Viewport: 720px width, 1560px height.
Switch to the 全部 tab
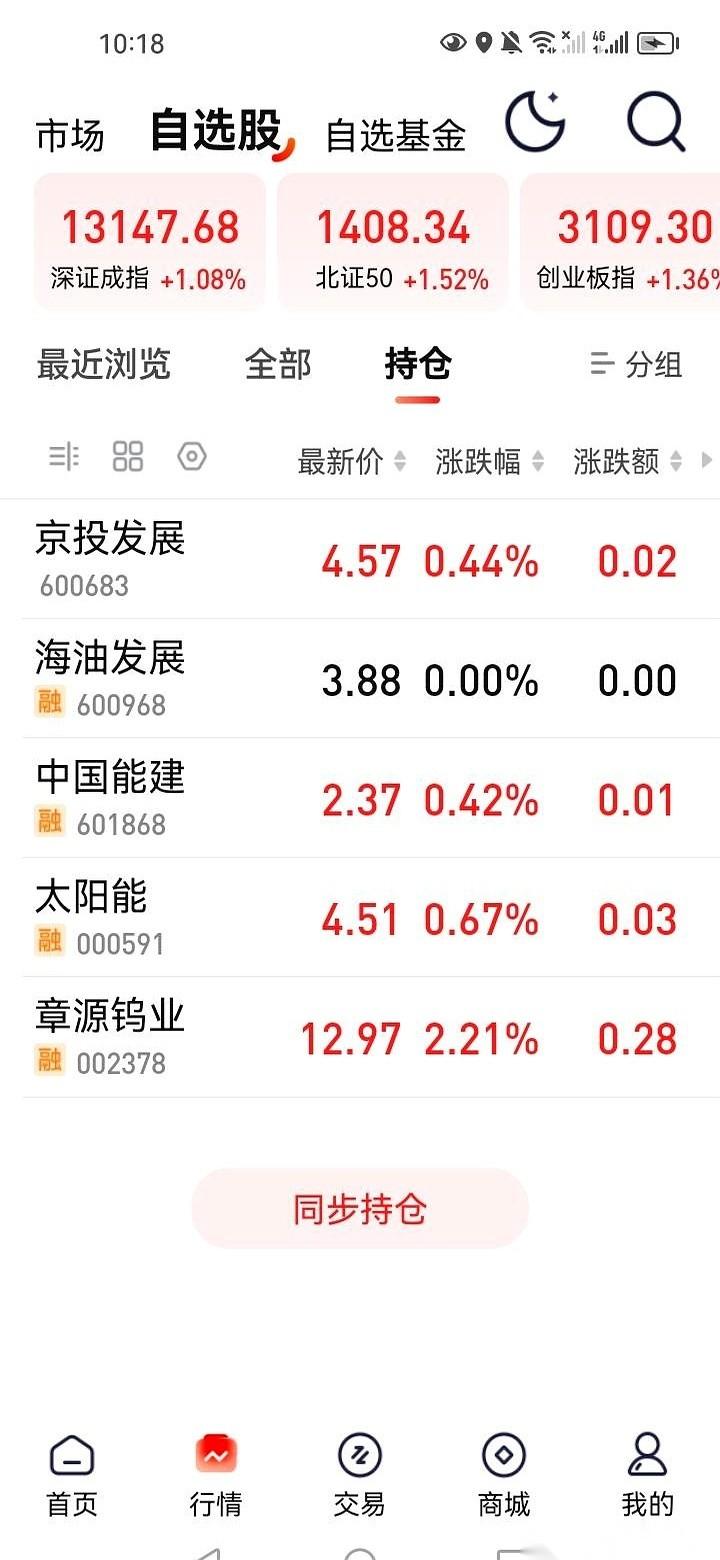[x=279, y=366]
